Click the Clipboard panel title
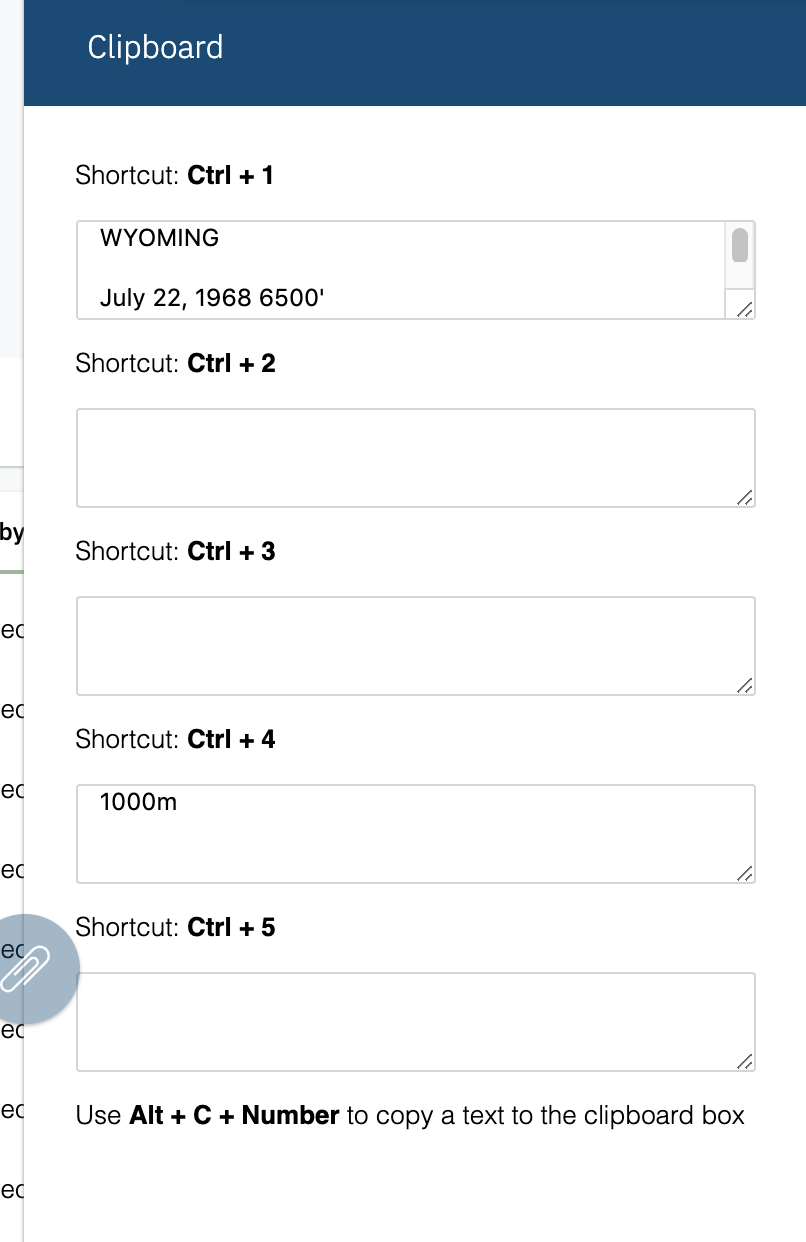806x1242 pixels. (155, 47)
